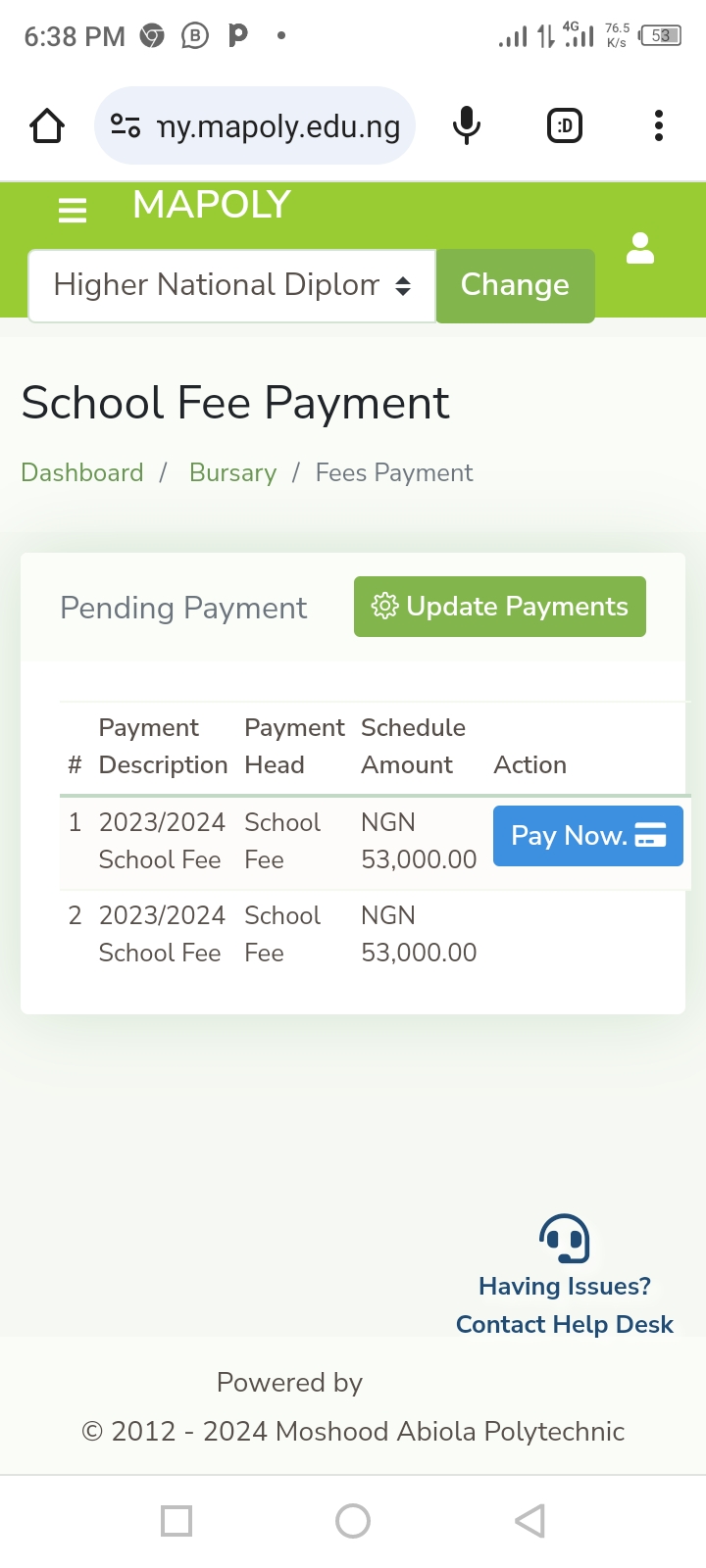This screenshot has height=1568, width=706.
Task: Pay Now for 2023/2024 School Fee
Action: (587, 836)
